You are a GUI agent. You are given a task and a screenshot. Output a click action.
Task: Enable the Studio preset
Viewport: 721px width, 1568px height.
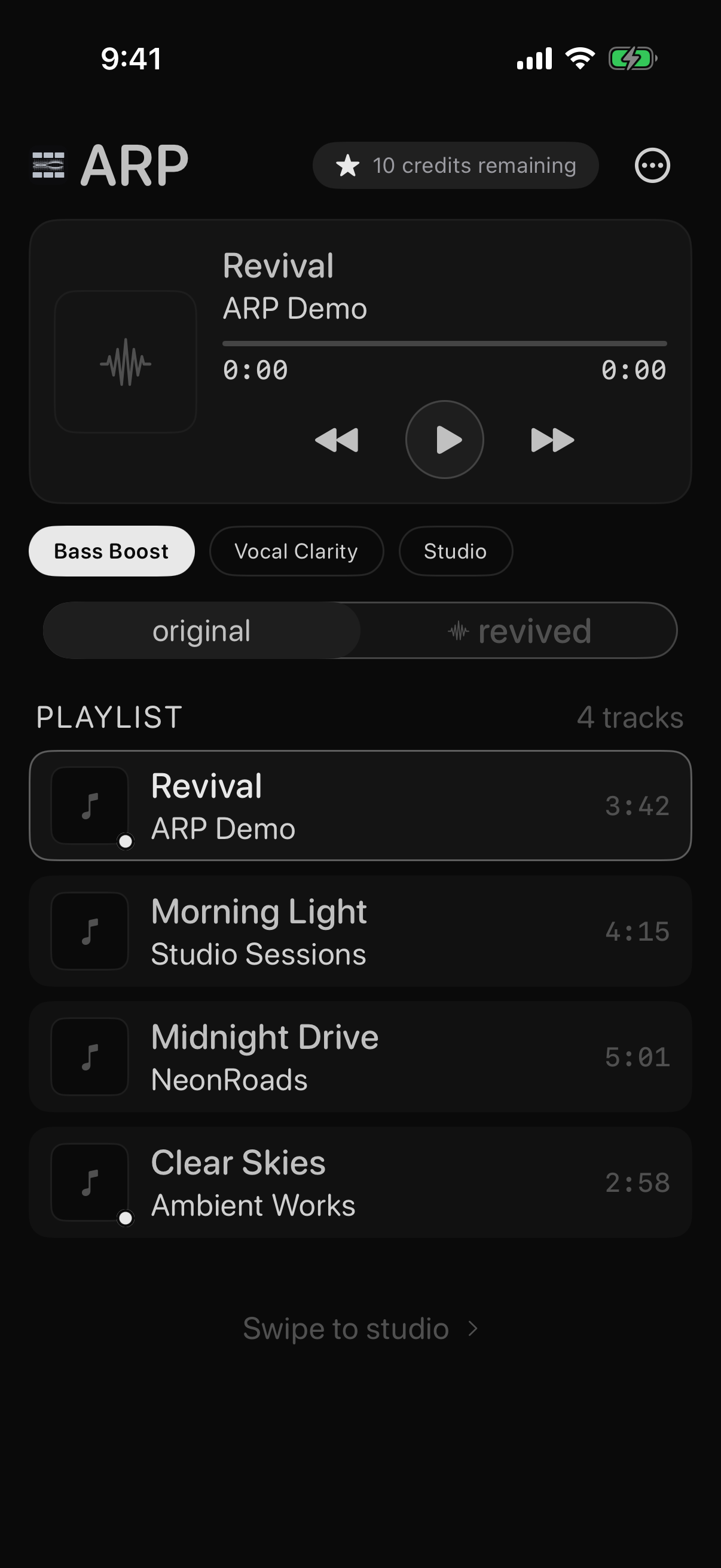(x=455, y=550)
